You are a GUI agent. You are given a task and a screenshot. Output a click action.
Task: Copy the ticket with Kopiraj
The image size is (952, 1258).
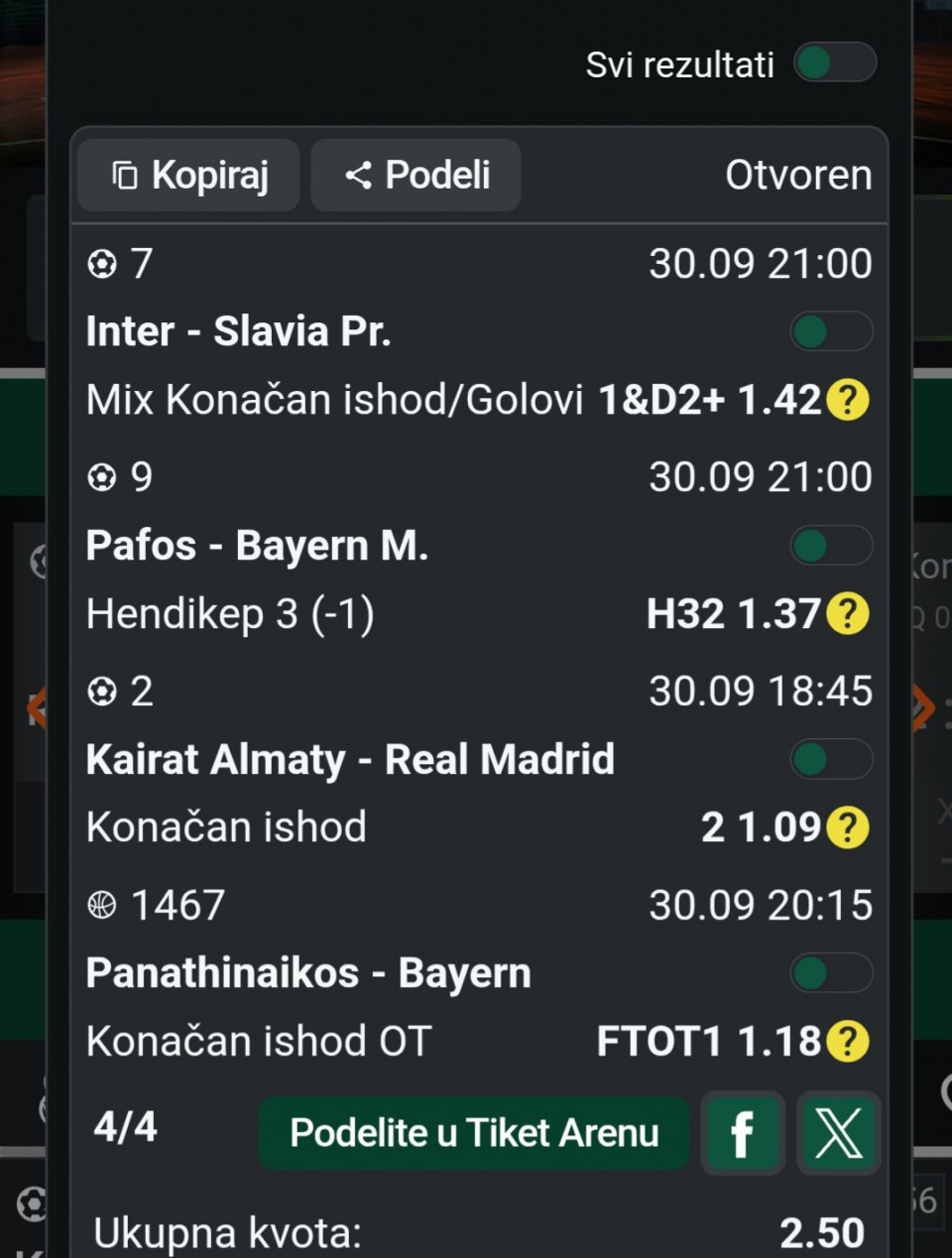click(188, 176)
